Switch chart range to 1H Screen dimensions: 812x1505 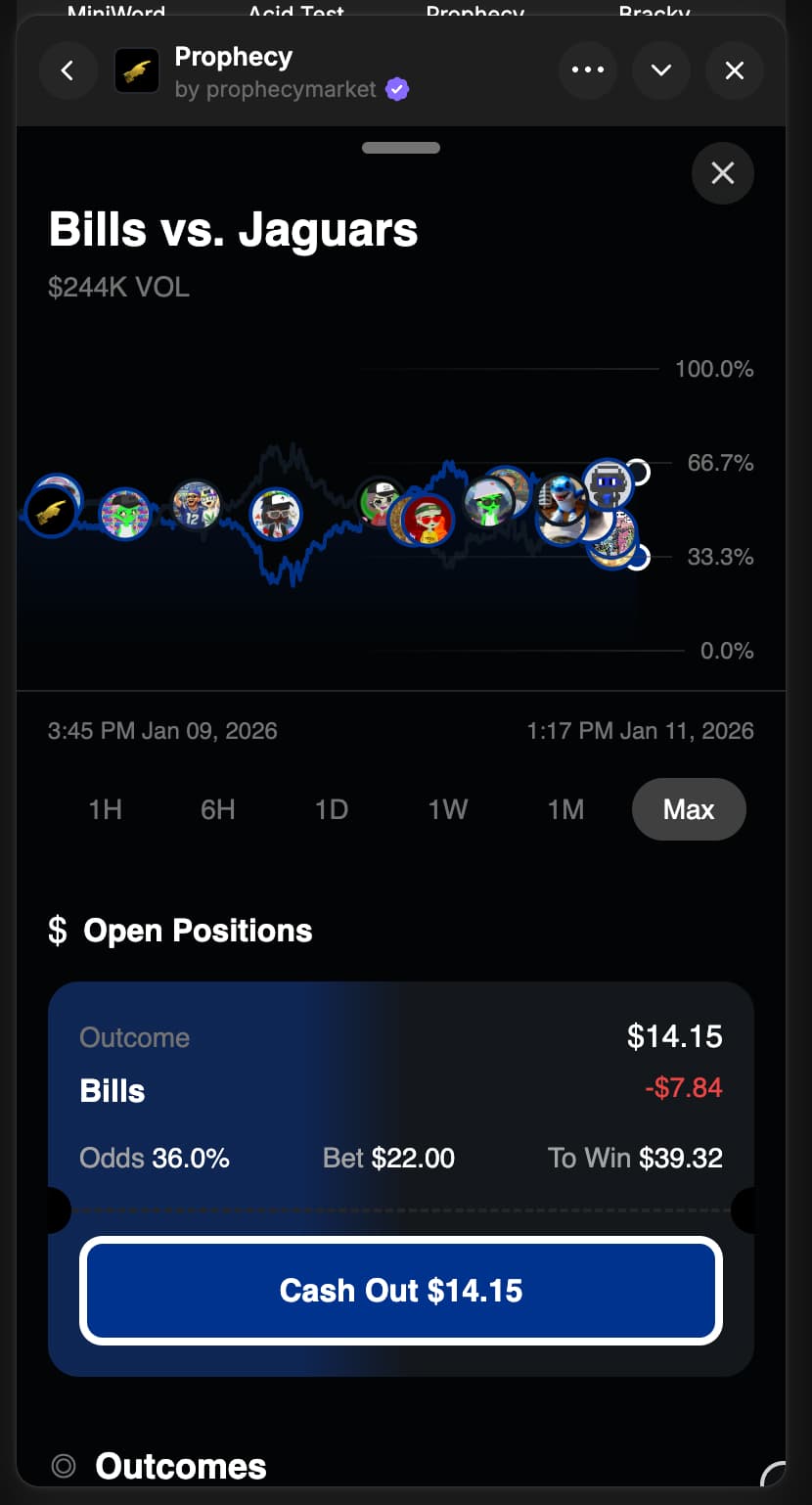click(106, 809)
